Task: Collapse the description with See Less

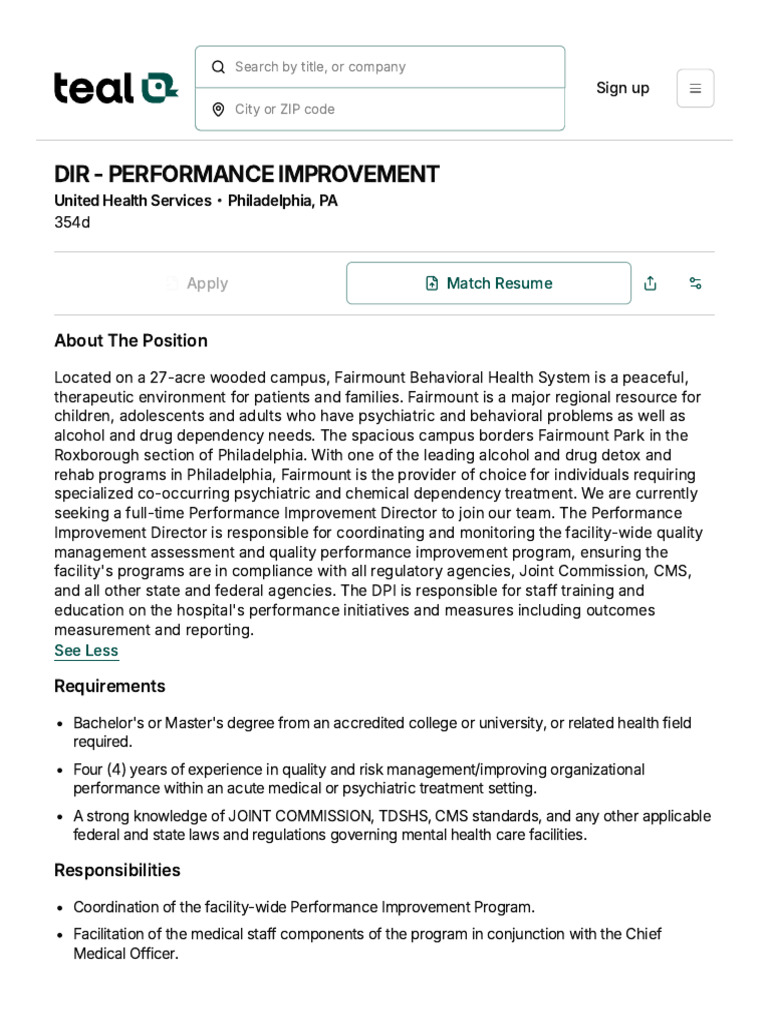Action: point(86,650)
